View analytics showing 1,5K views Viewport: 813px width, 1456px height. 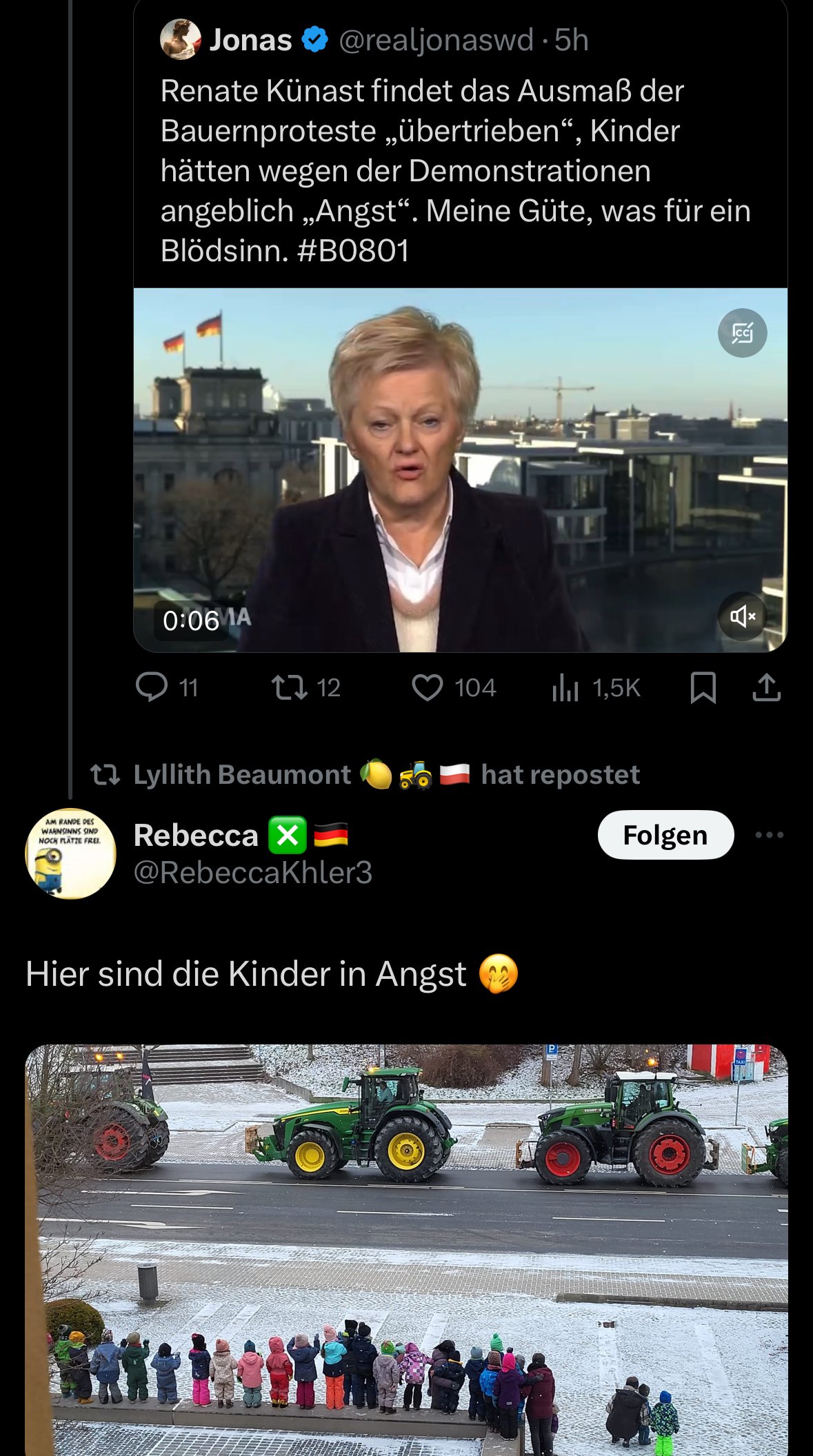tap(565, 687)
